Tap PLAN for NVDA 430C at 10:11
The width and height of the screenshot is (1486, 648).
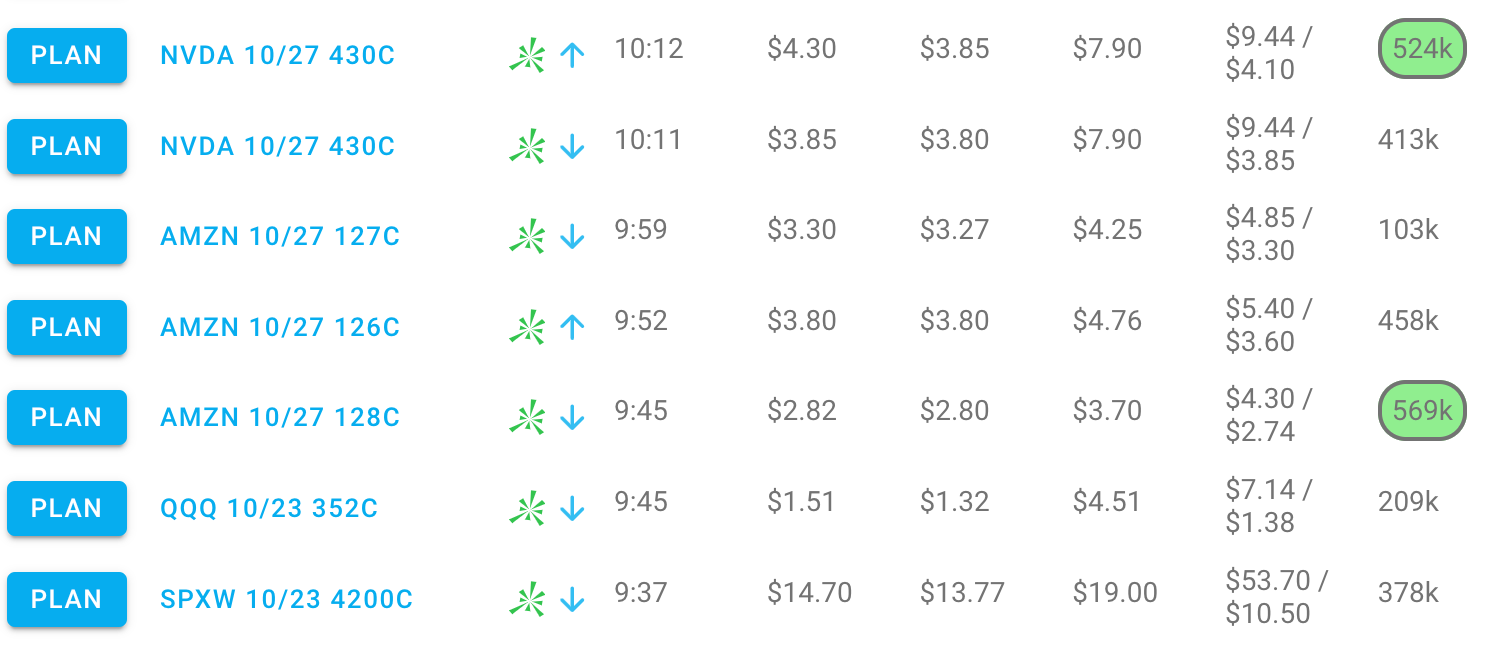(67, 146)
